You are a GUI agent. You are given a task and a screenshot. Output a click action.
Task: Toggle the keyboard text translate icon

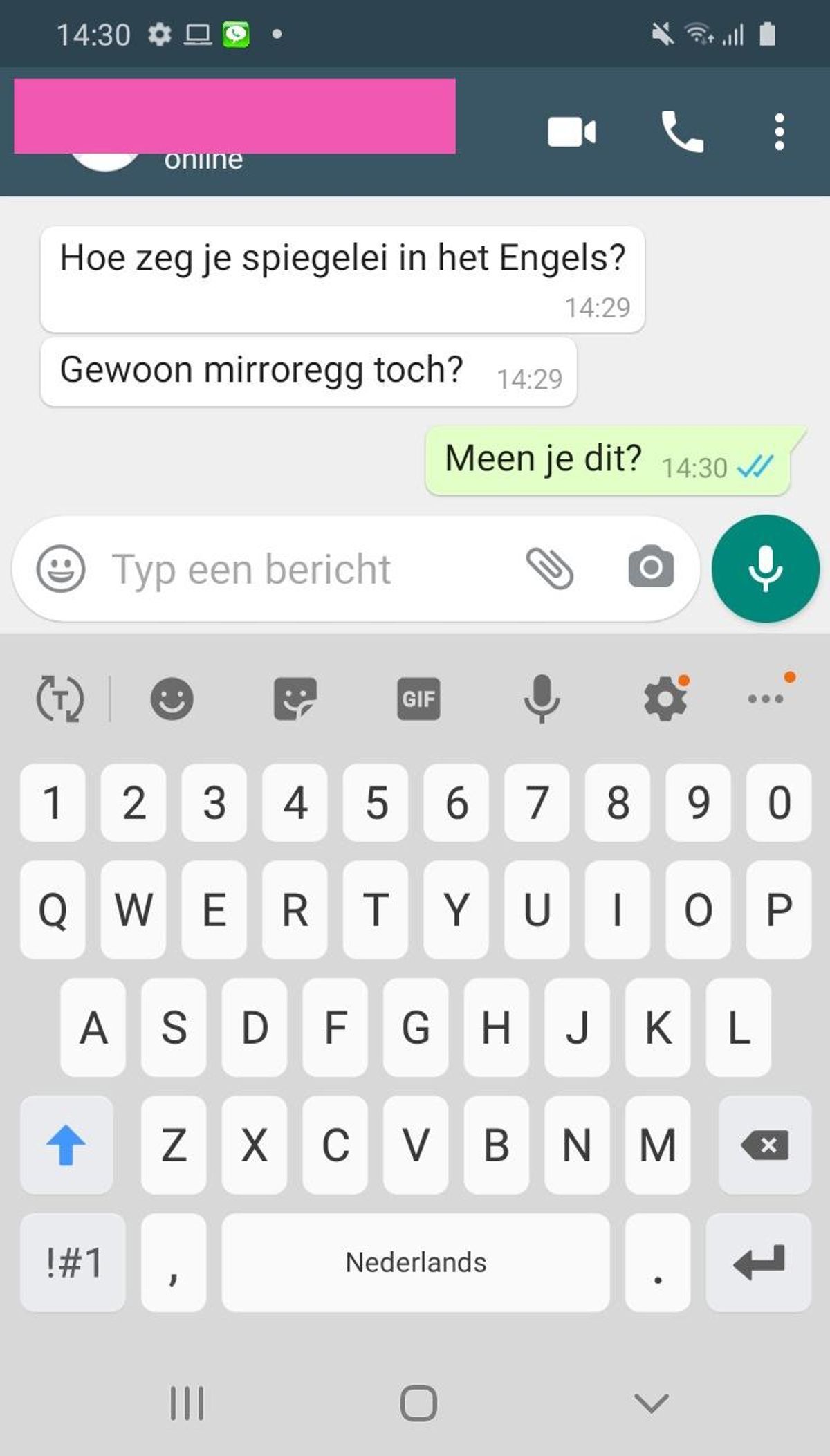coord(60,699)
